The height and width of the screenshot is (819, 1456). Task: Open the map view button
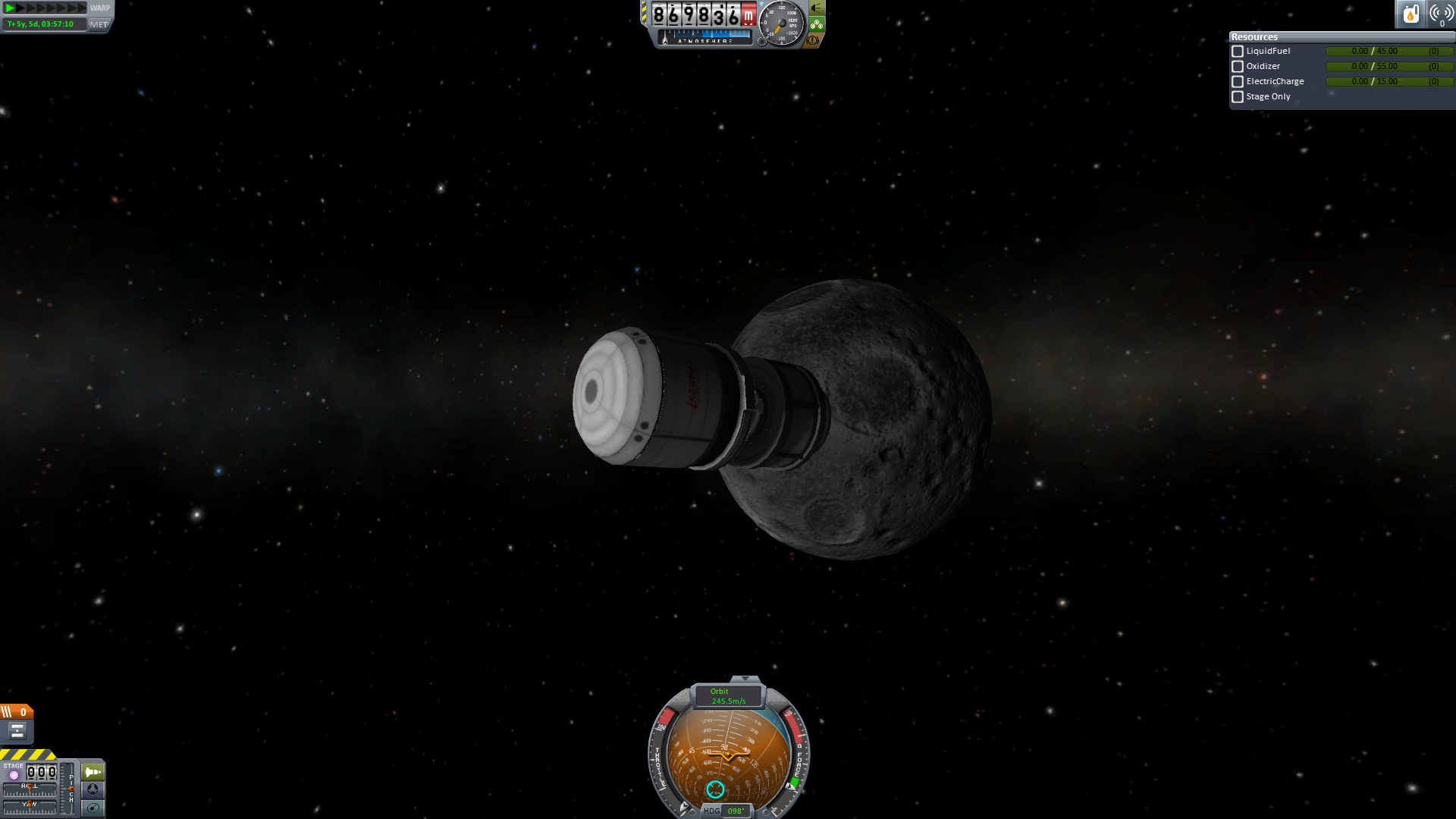coord(93,808)
